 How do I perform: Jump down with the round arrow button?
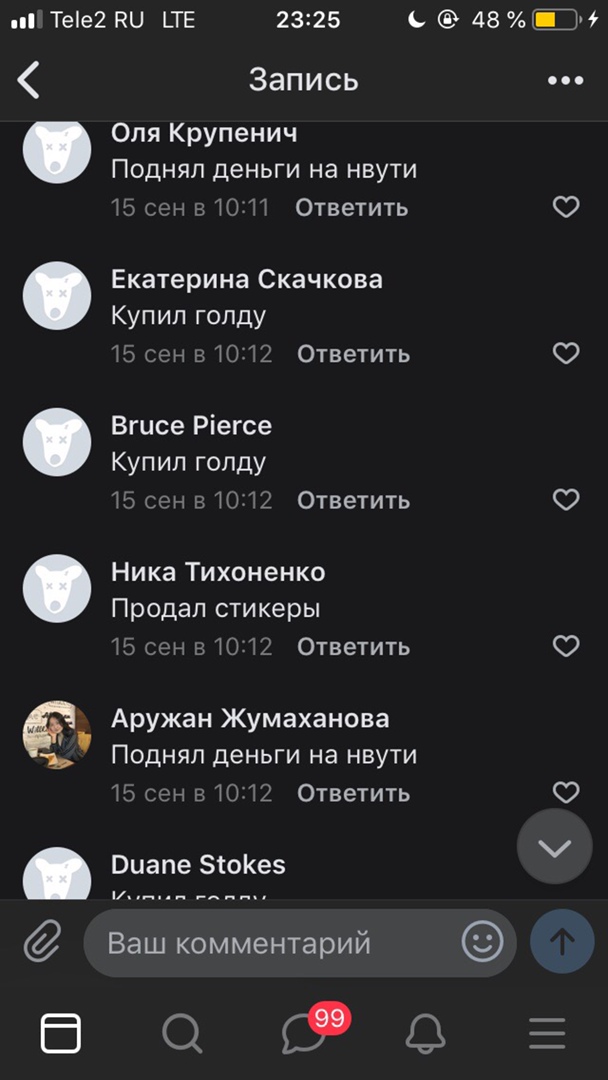(554, 847)
